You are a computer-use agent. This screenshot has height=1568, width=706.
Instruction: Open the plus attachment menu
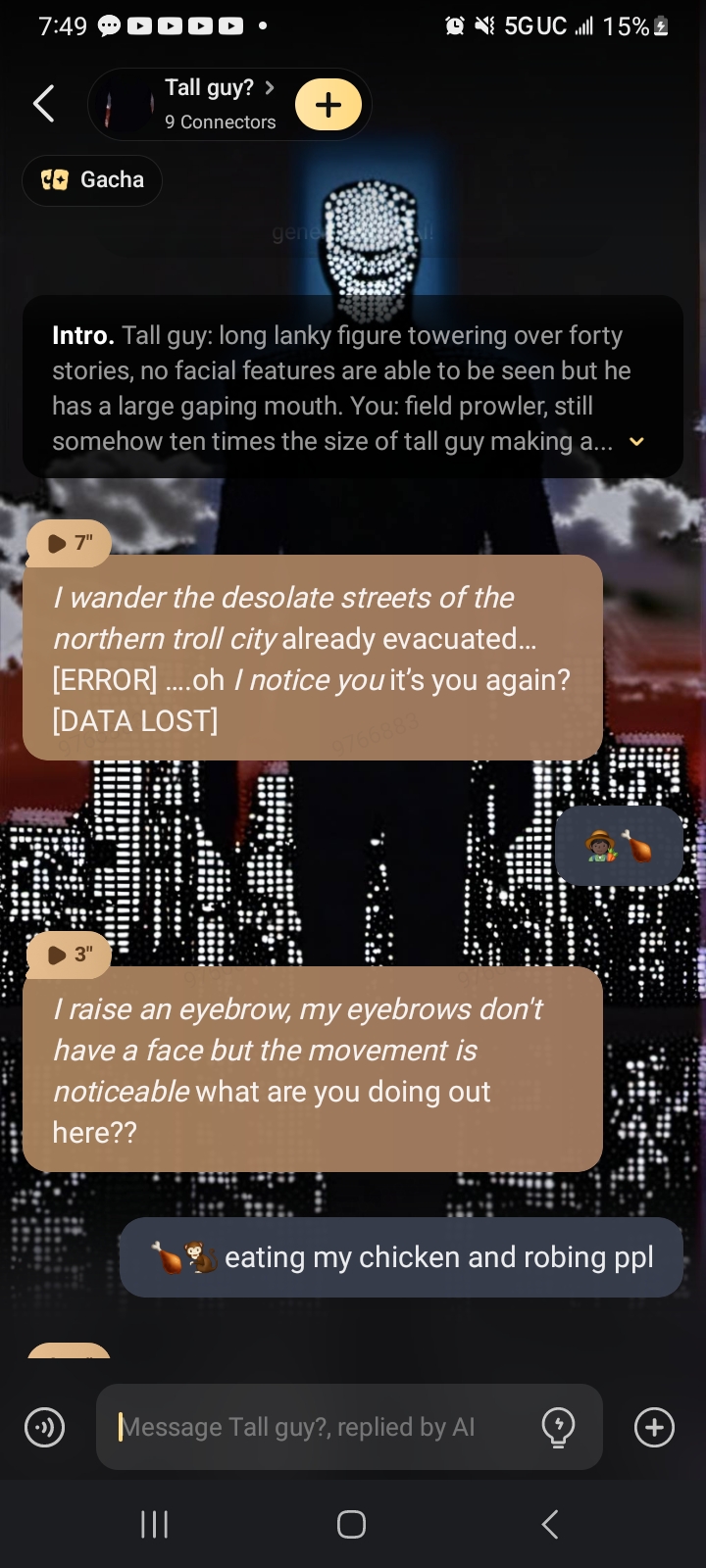click(x=654, y=1427)
